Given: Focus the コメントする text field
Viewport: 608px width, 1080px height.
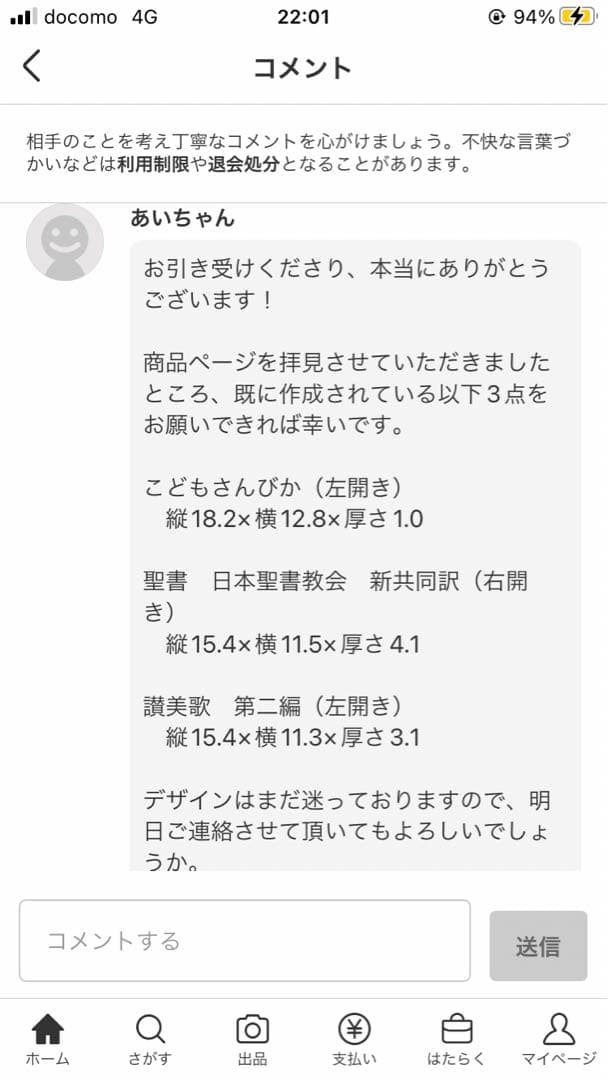Looking at the screenshot, I should [245, 940].
